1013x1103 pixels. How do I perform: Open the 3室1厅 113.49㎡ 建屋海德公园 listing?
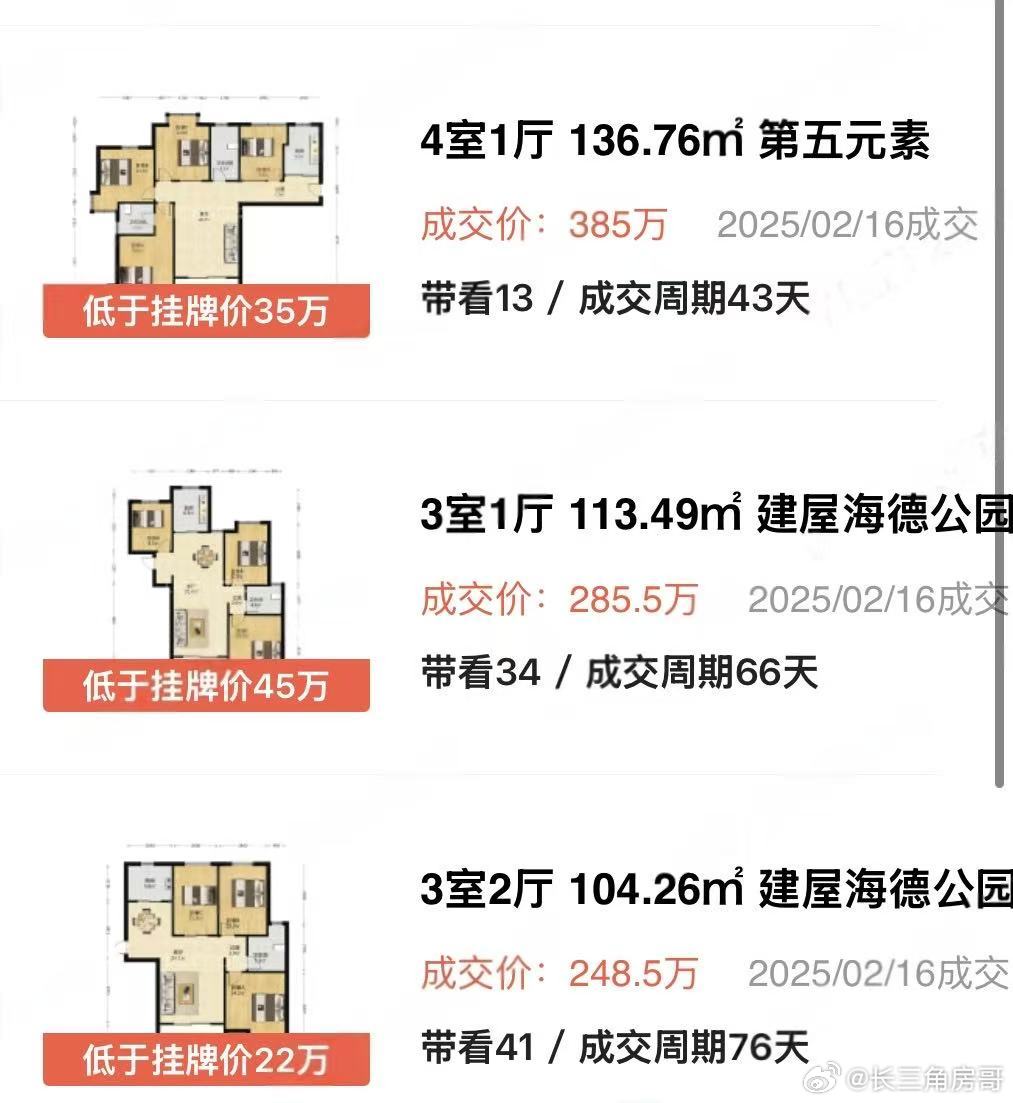(715, 516)
